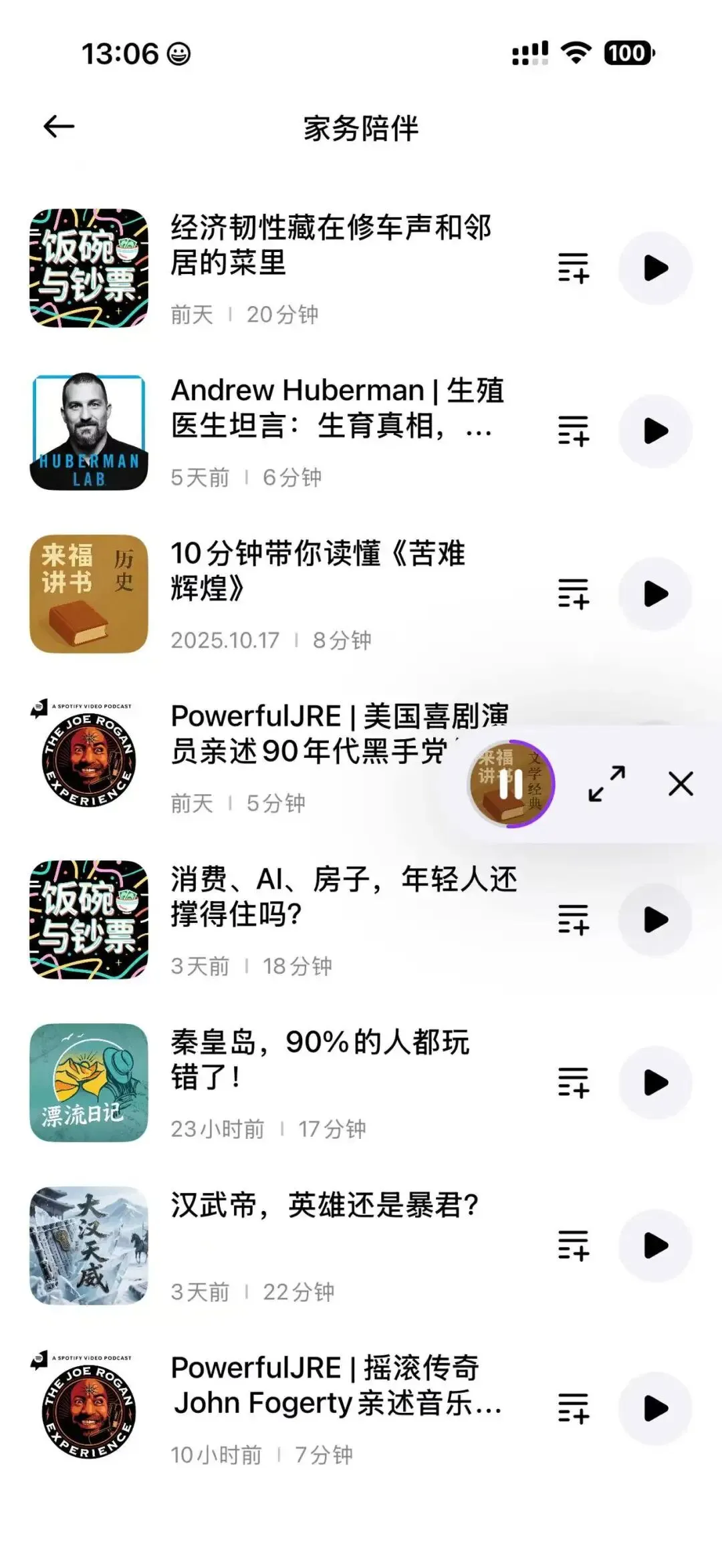Add the Andrew Huberman episode to queue
Image resolution: width=722 pixels, height=1568 pixels.
[x=573, y=431]
